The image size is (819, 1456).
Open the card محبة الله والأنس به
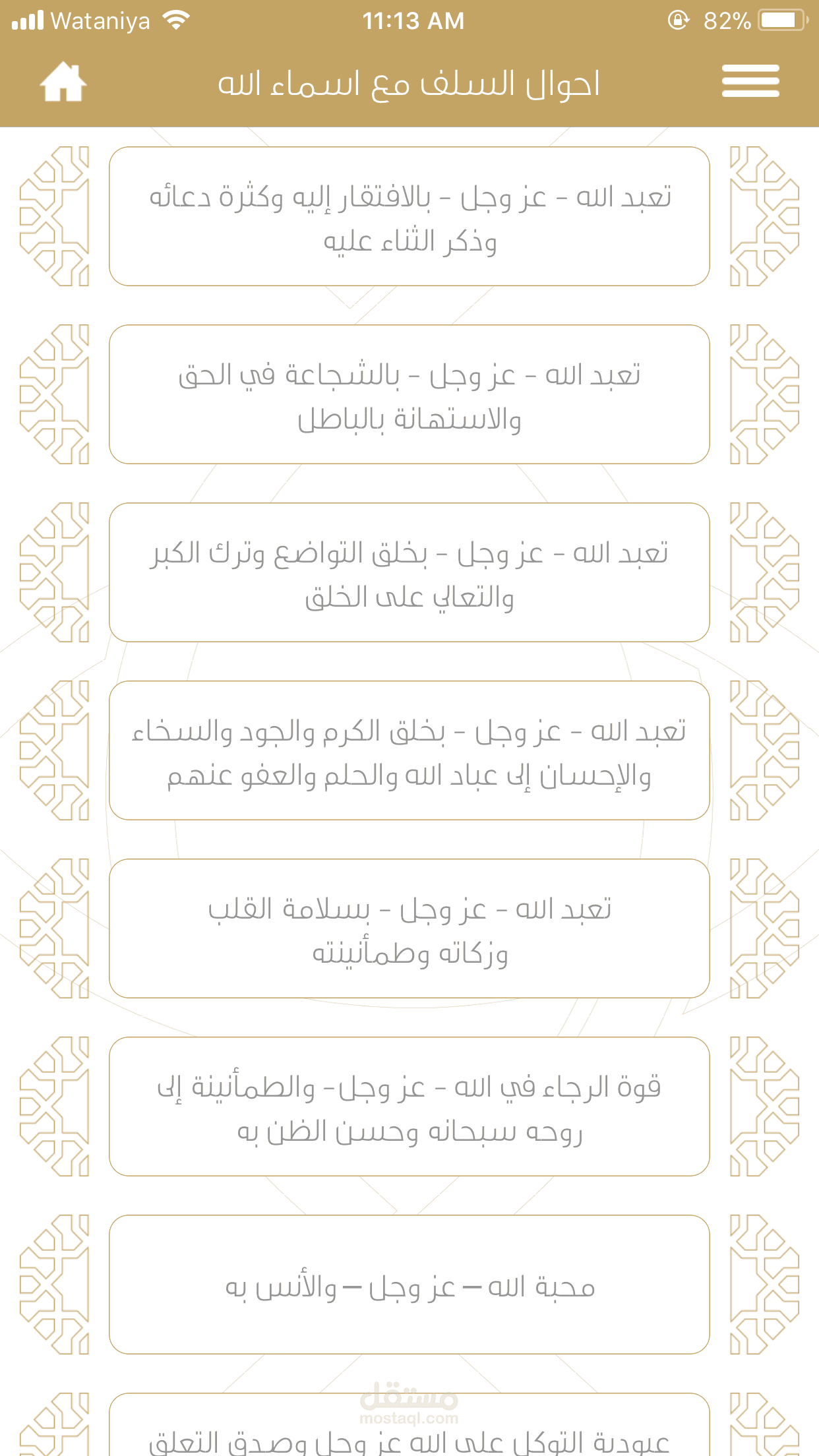pos(409,1285)
